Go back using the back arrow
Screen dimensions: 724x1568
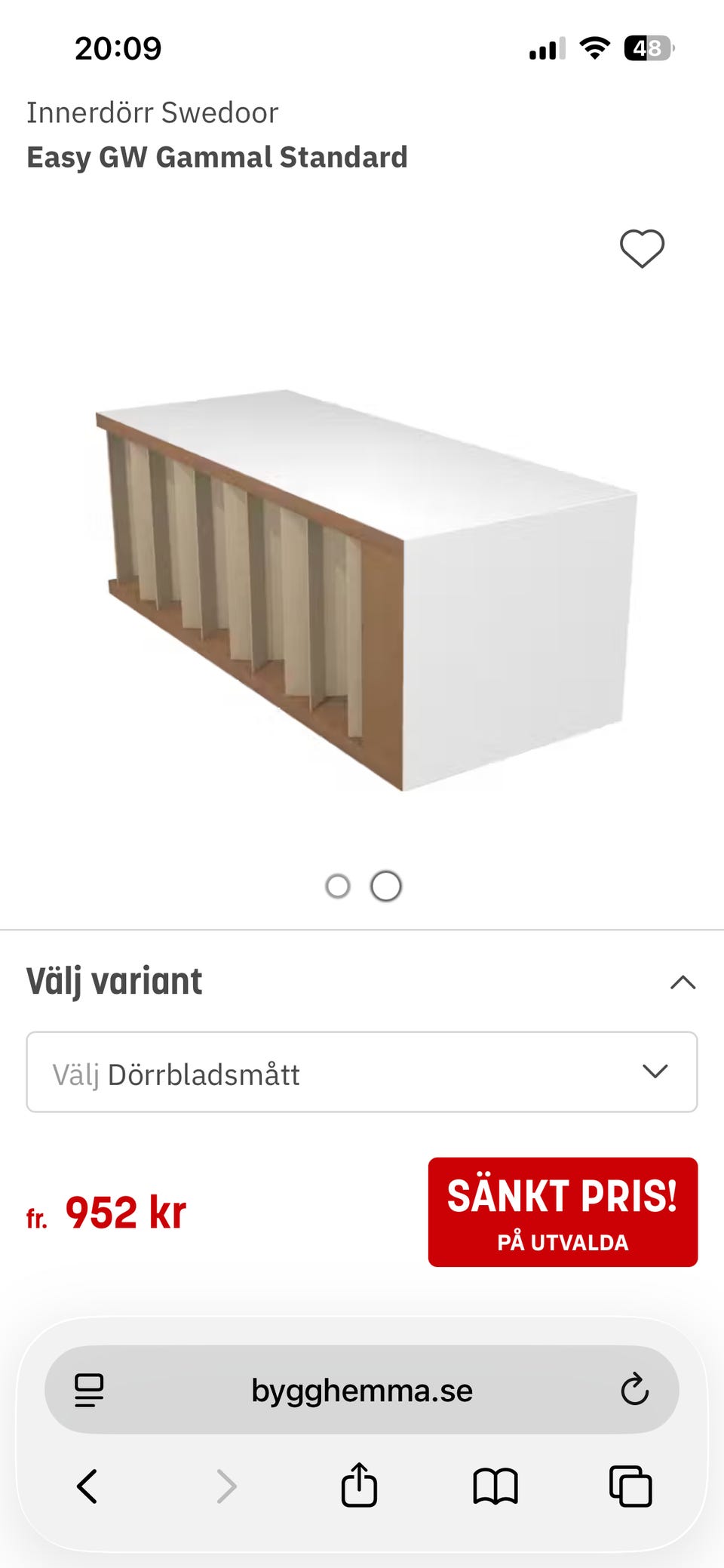click(x=87, y=1487)
